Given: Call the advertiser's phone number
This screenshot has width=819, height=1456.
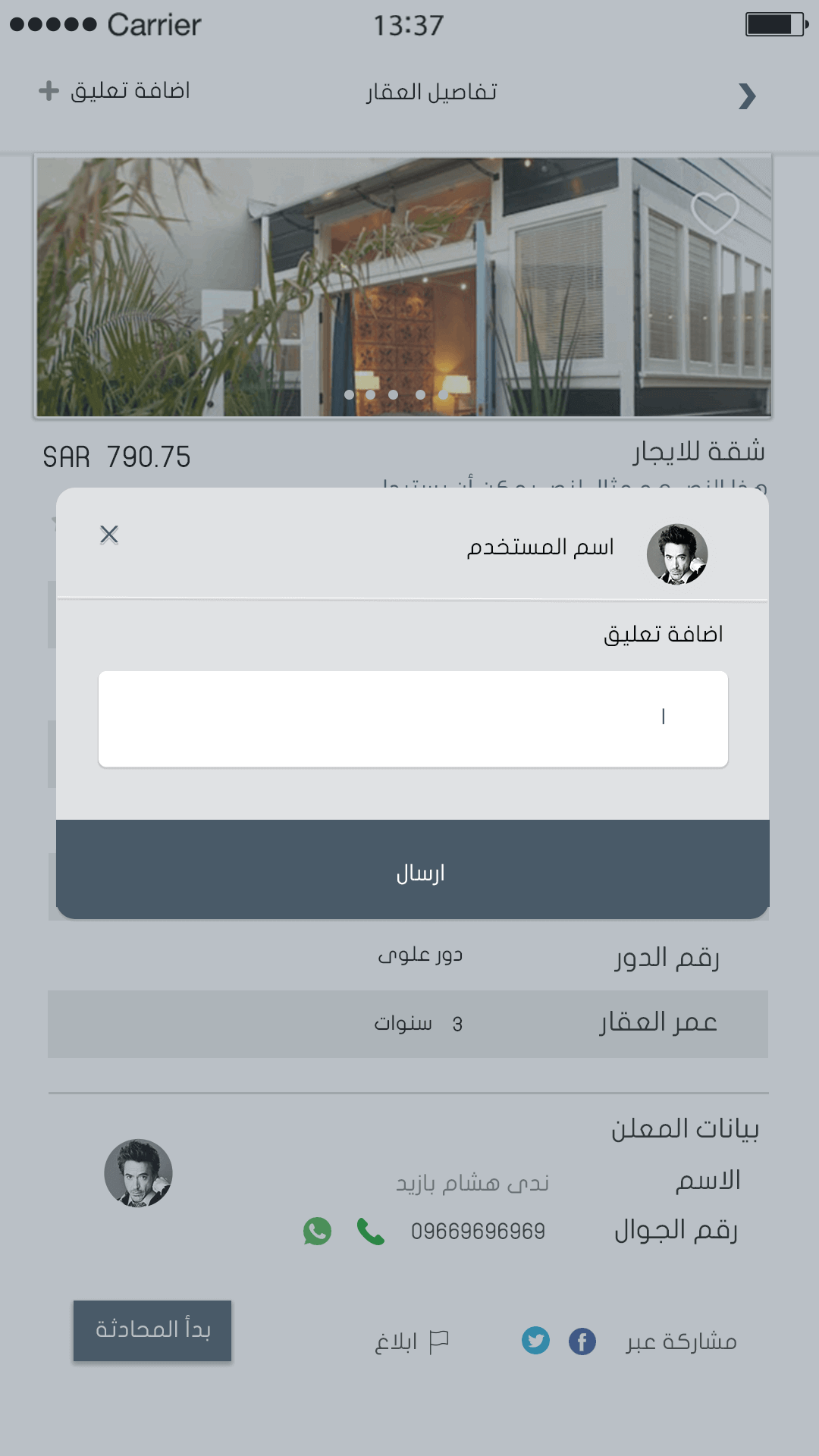Looking at the screenshot, I should click(x=370, y=1231).
